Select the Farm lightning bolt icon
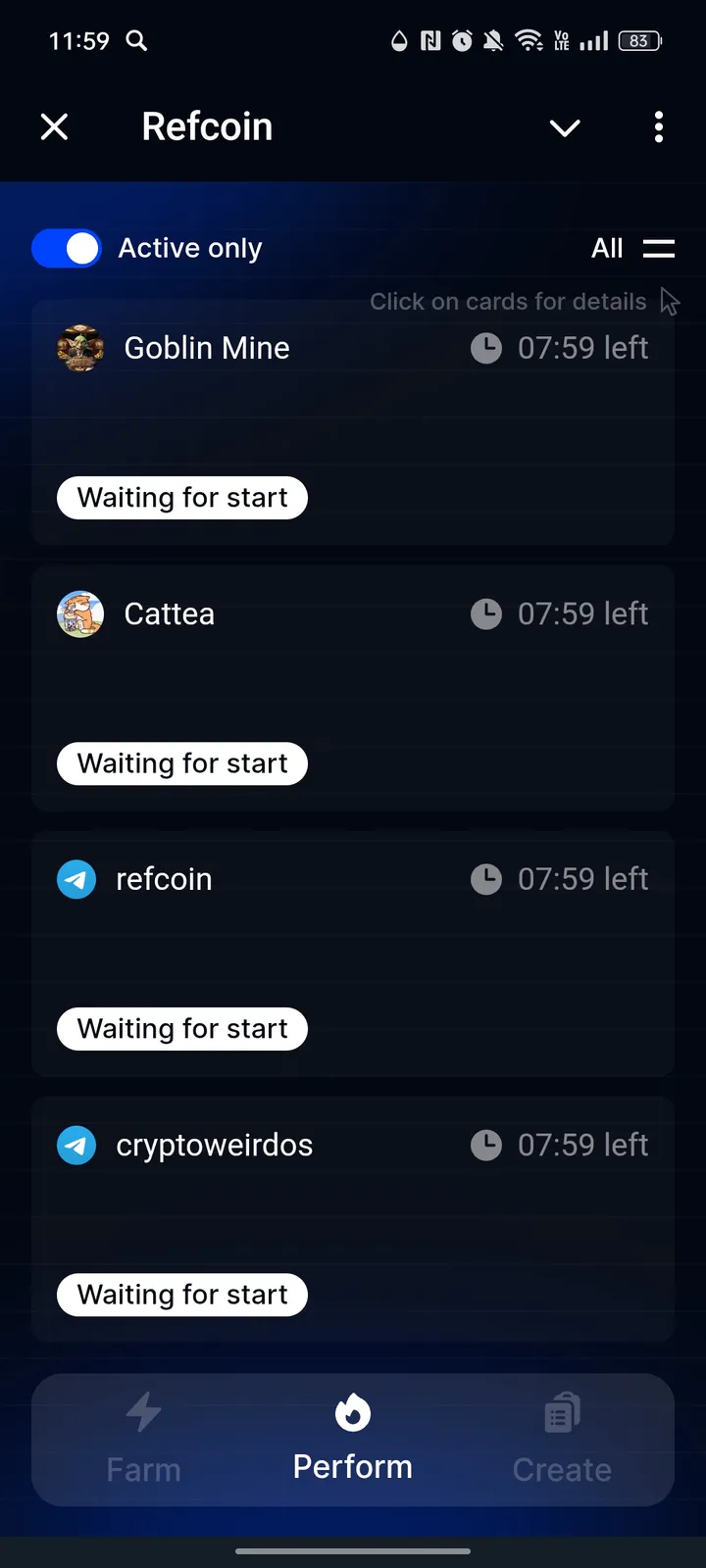The width and height of the screenshot is (706, 1568). (143, 1411)
